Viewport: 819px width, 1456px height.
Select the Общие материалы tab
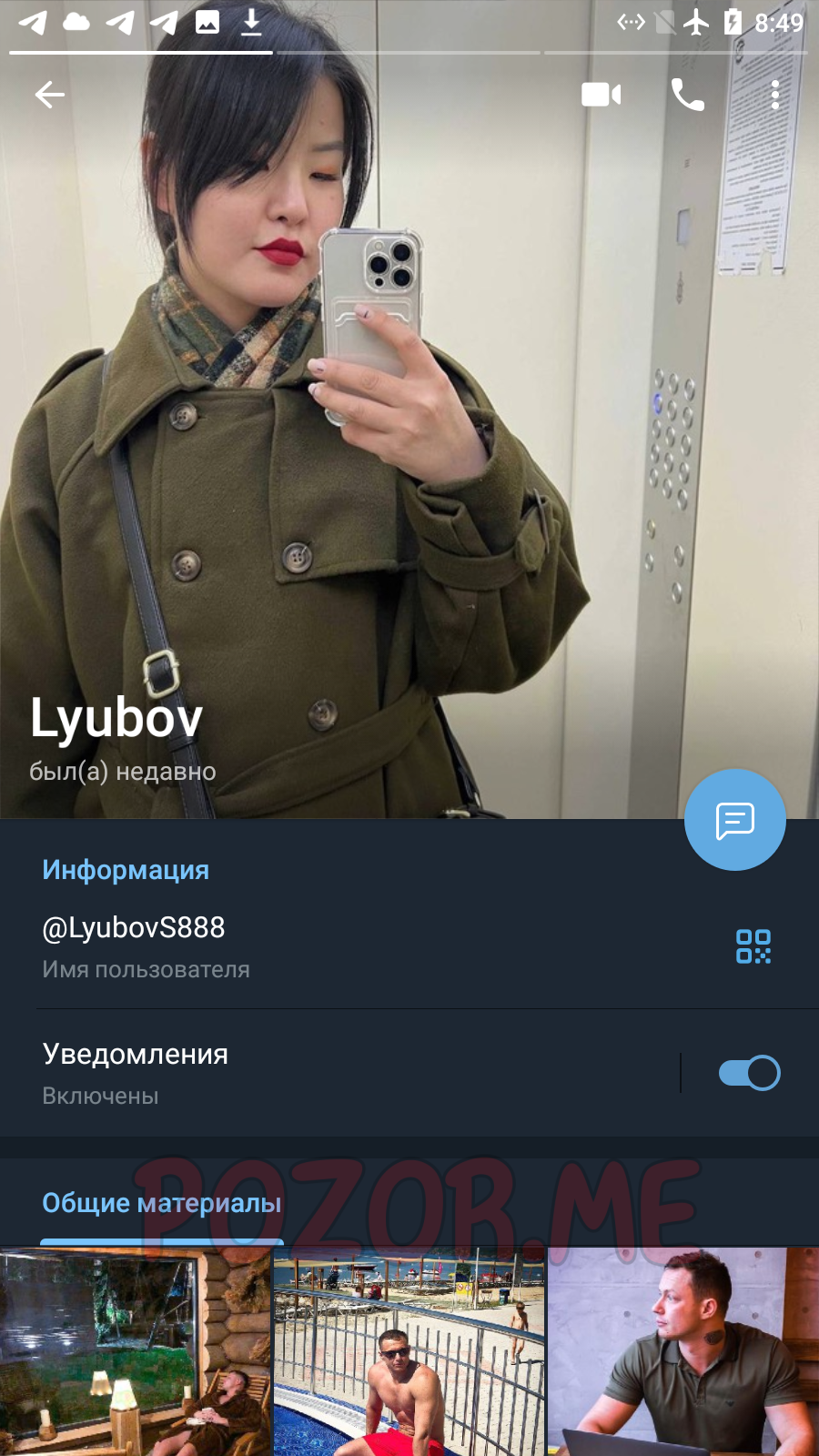point(162,1203)
